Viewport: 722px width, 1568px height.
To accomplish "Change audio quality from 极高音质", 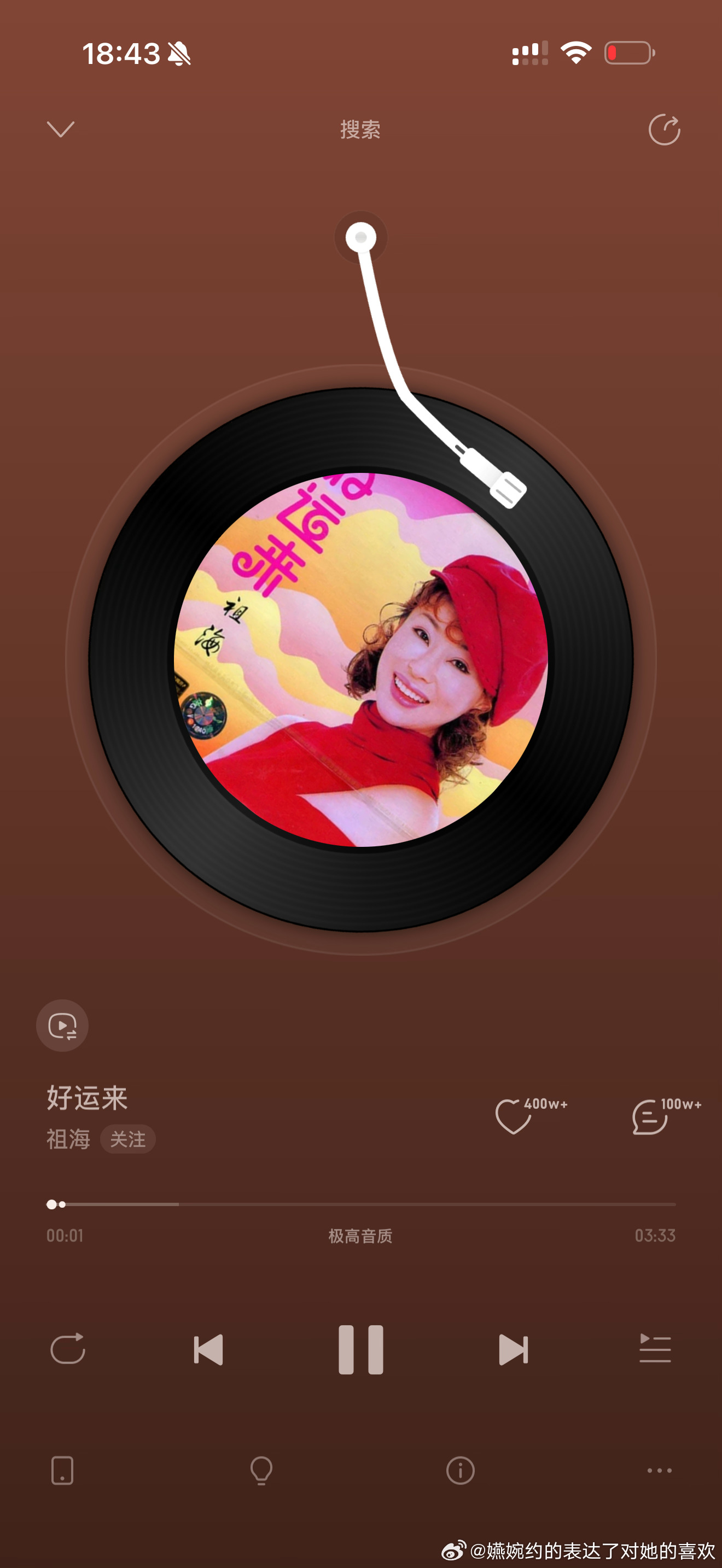I will [x=360, y=1236].
